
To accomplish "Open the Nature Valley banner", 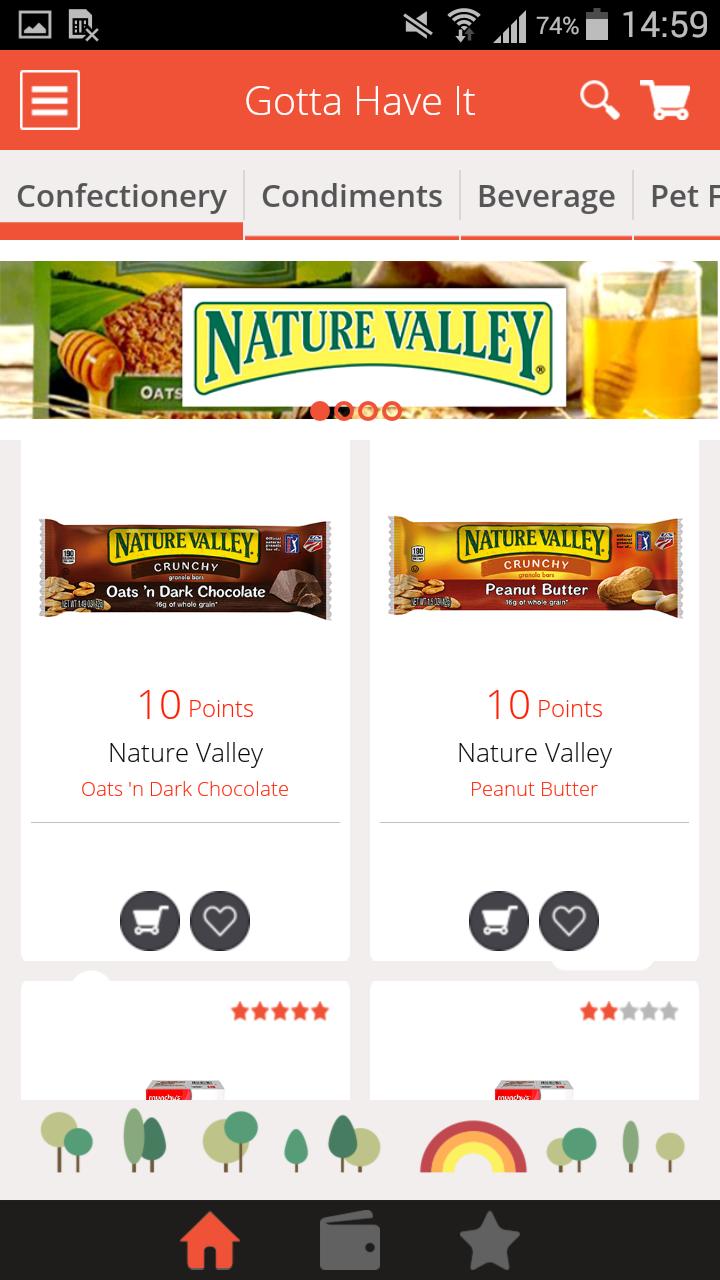I will click(x=360, y=338).
